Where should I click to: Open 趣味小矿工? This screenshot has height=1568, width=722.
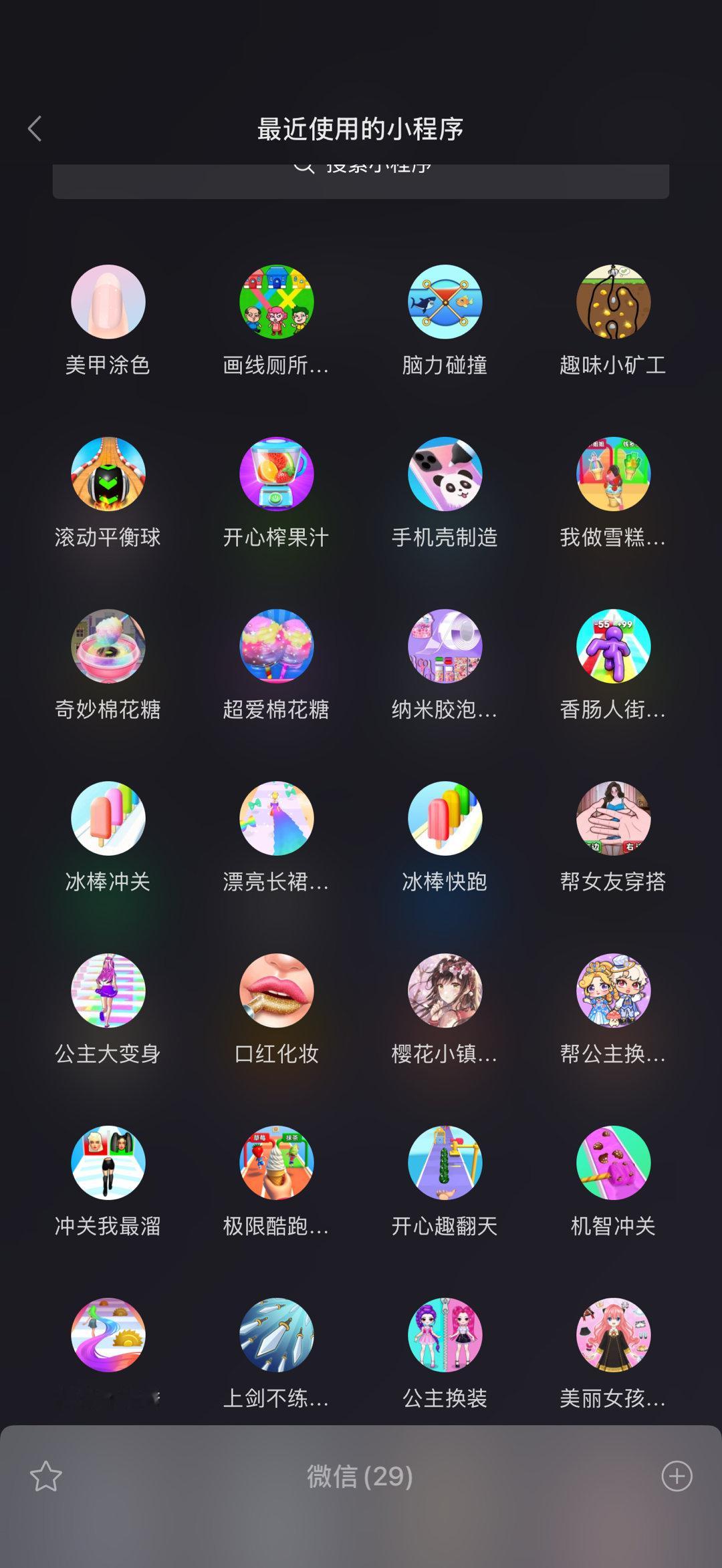coord(612,301)
